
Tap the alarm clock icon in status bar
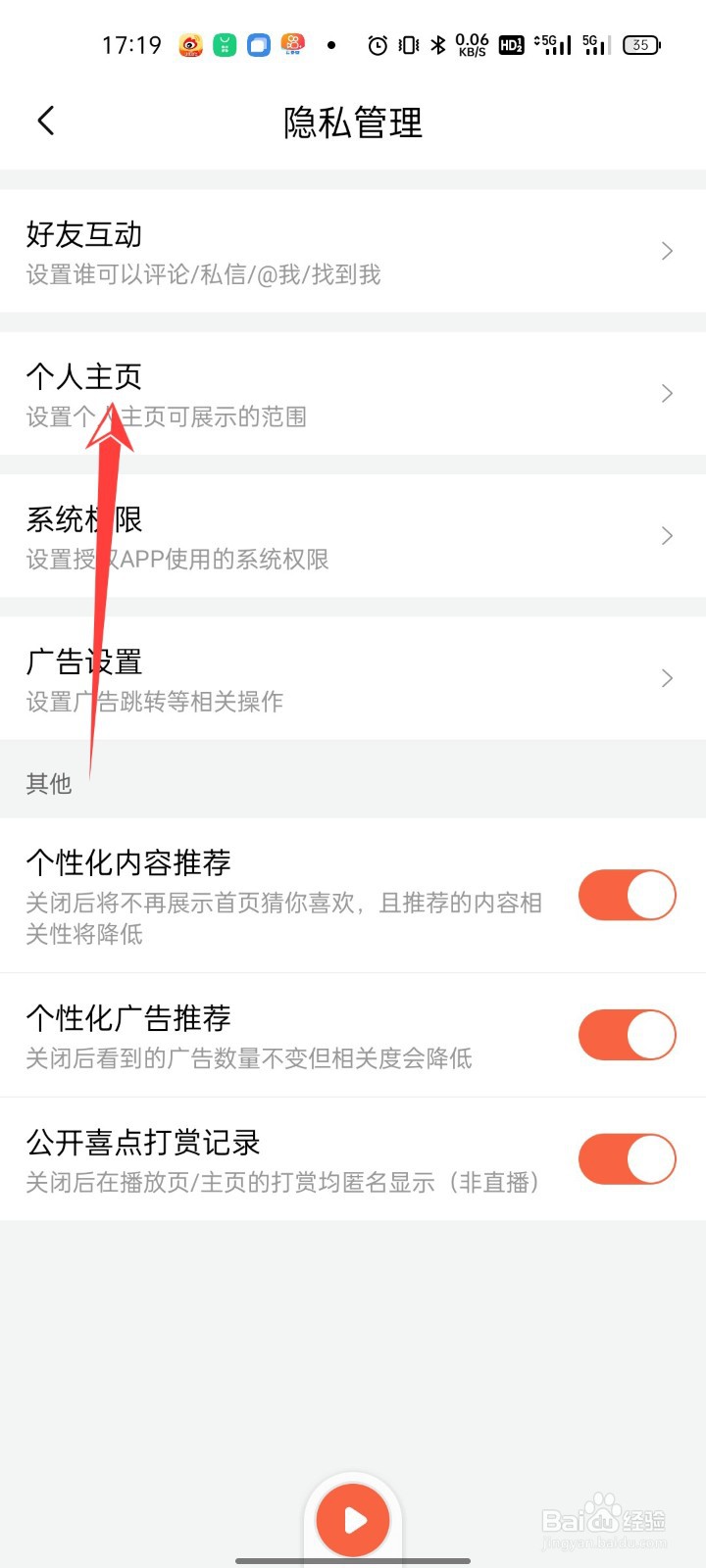[377, 45]
